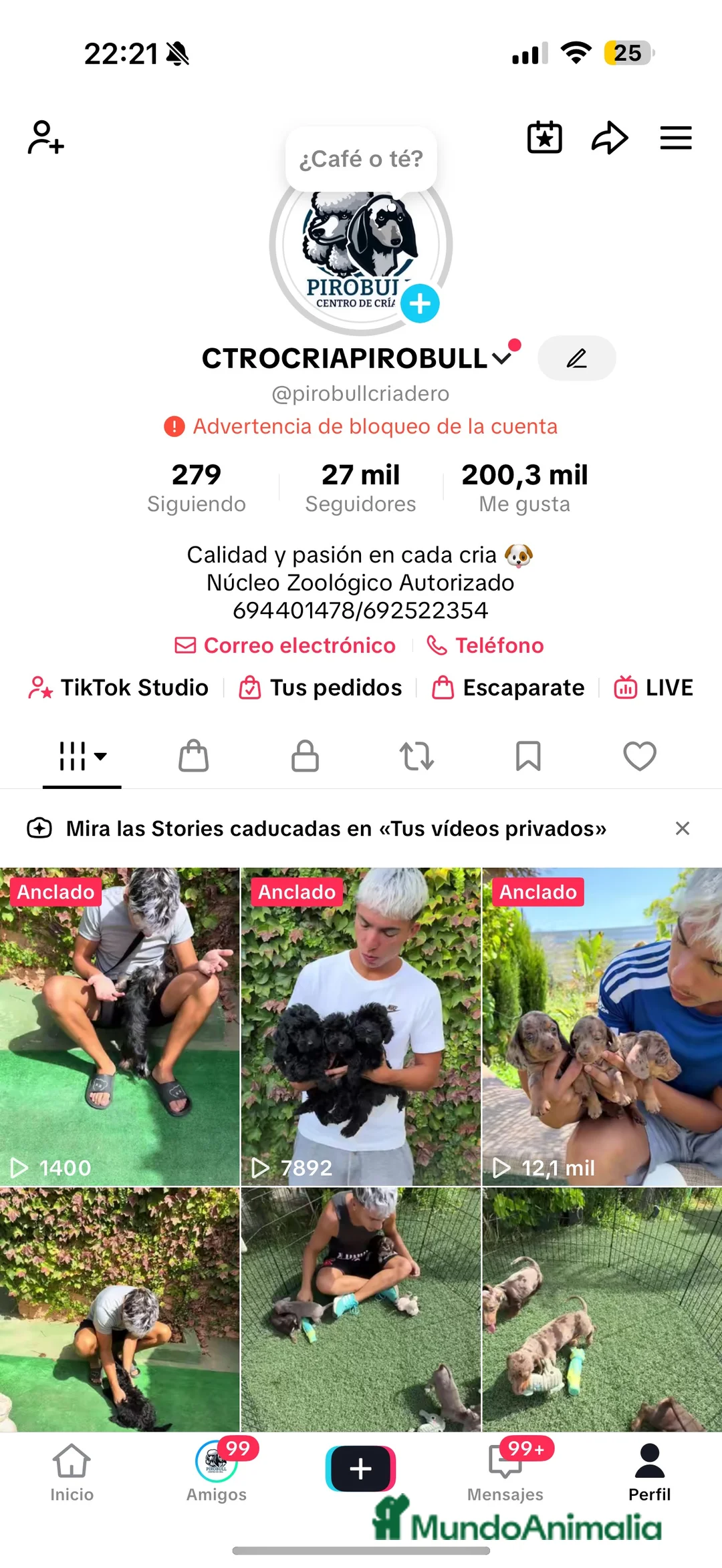Switch to the liked videos heart tab

(640, 756)
